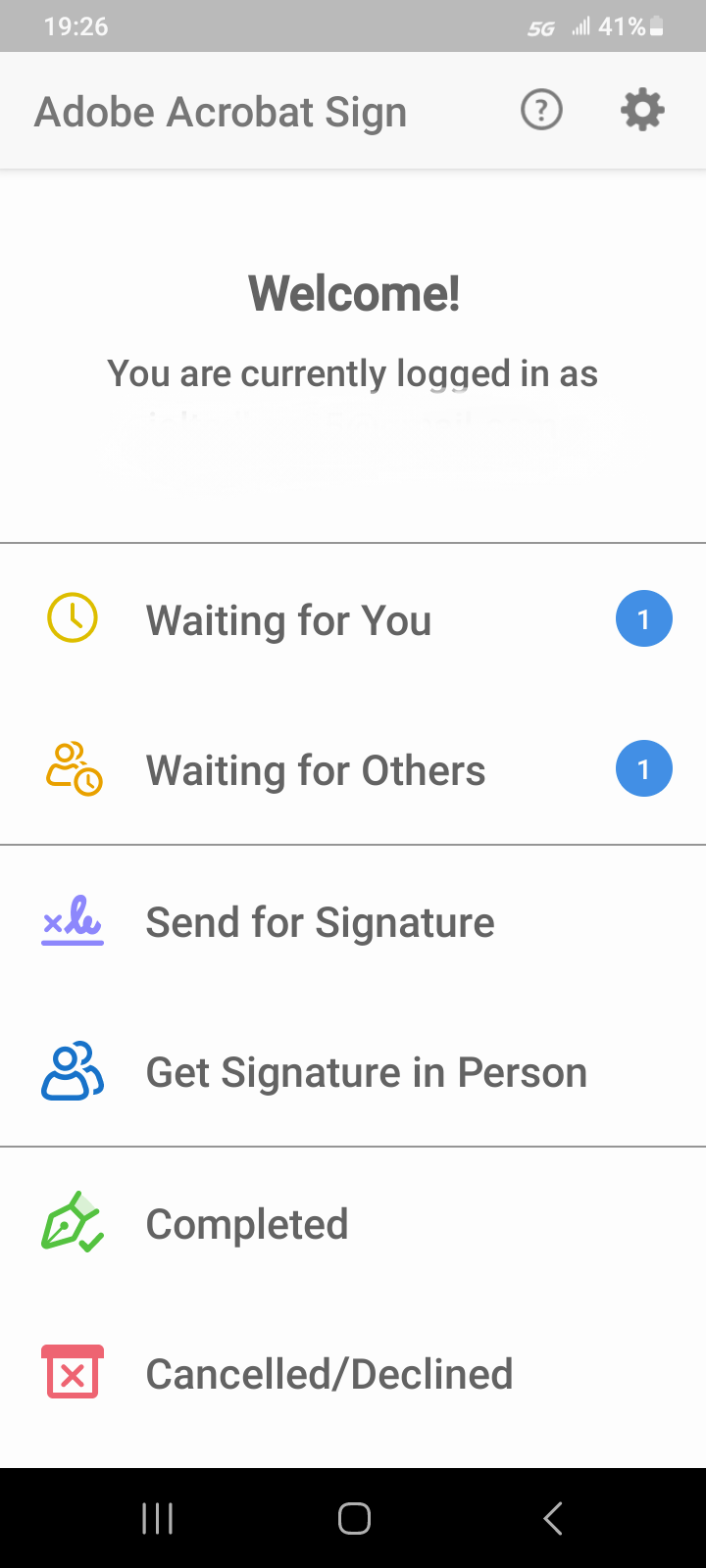
Task: Open the Help question mark icon
Action: tap(541, 110)
